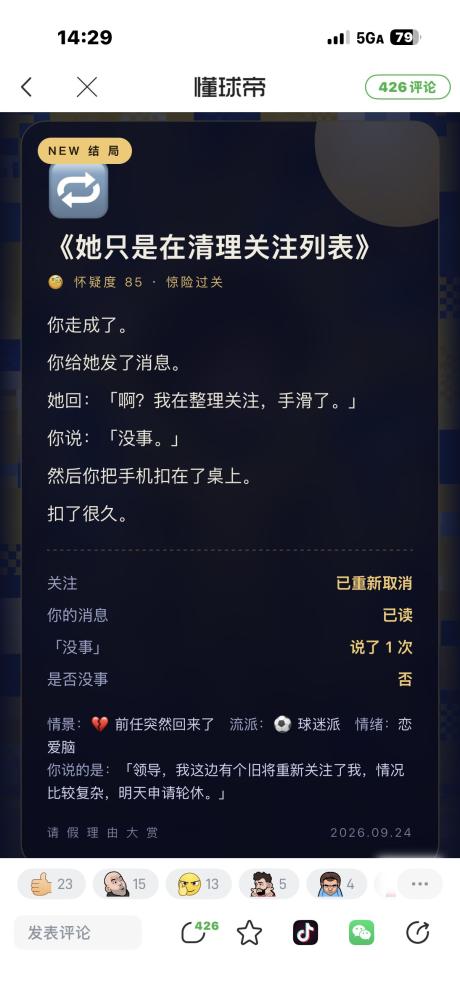The width and height of the screenshot is (460, 1000).
Task: Tap the glasses face reaction with 4
Action: (336, 884)
